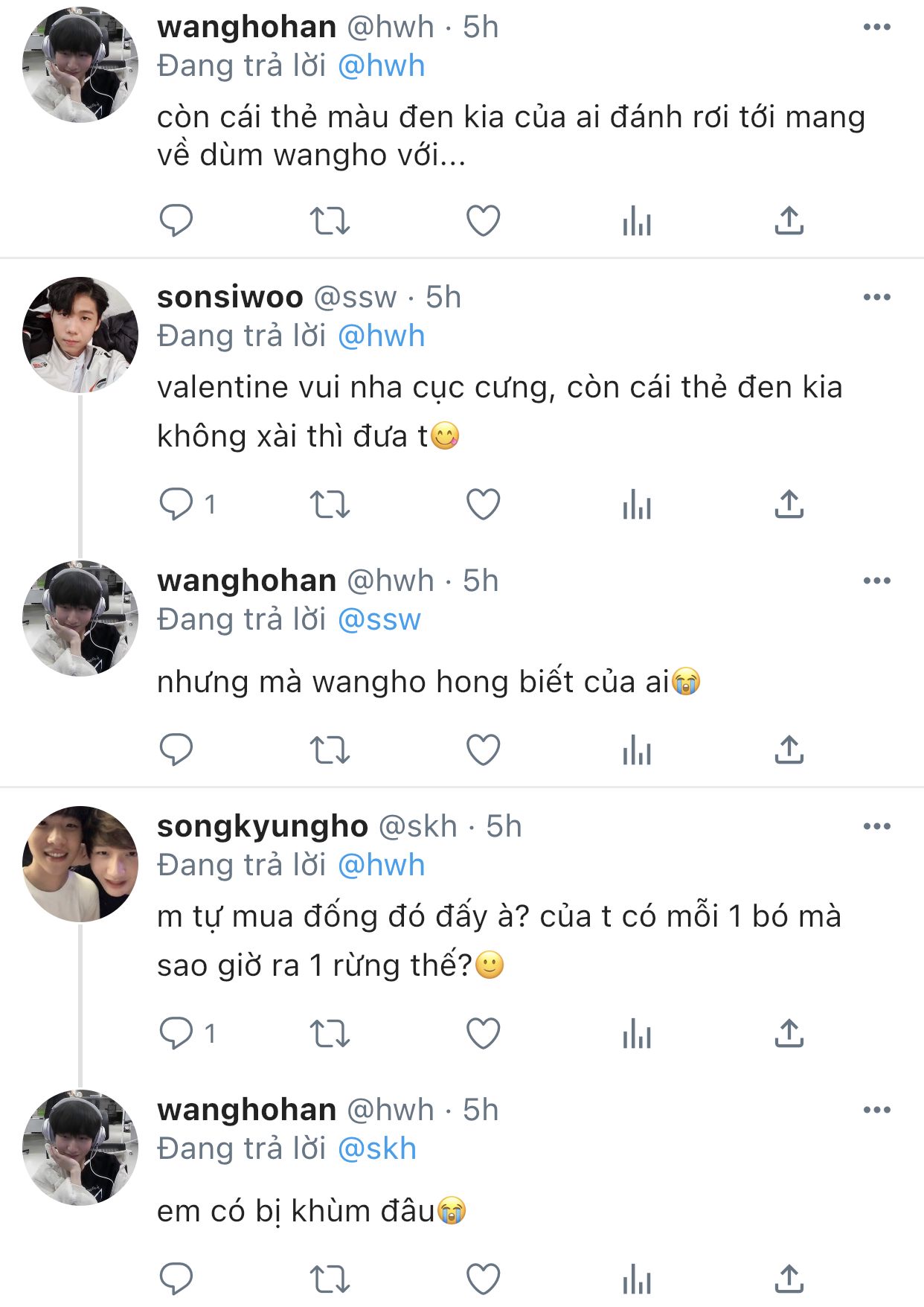924x1307 pixels.
Task: Reply to wanghohan's 'hong biết của ai' tweet
Action: coord(176,750)
